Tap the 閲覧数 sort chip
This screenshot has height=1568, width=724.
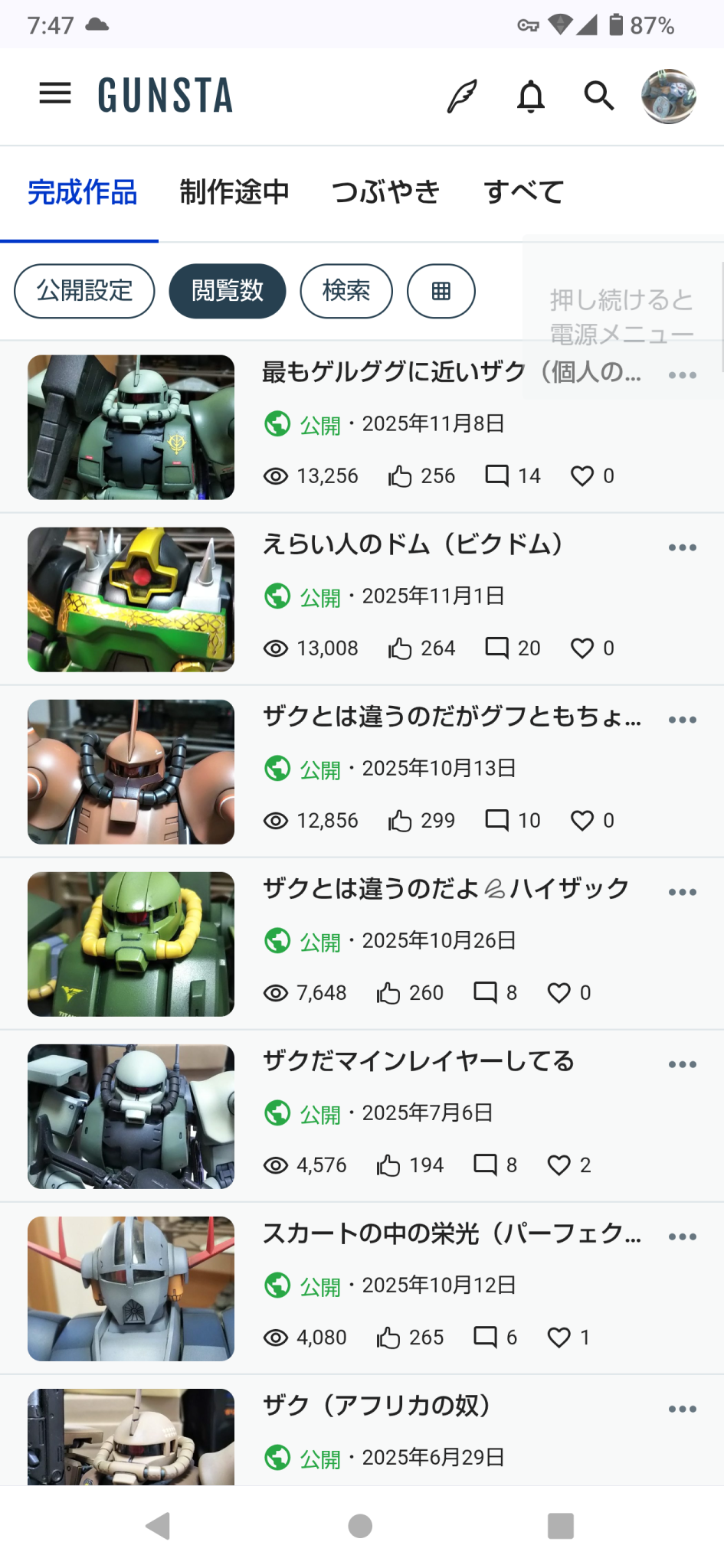point(228,291)
